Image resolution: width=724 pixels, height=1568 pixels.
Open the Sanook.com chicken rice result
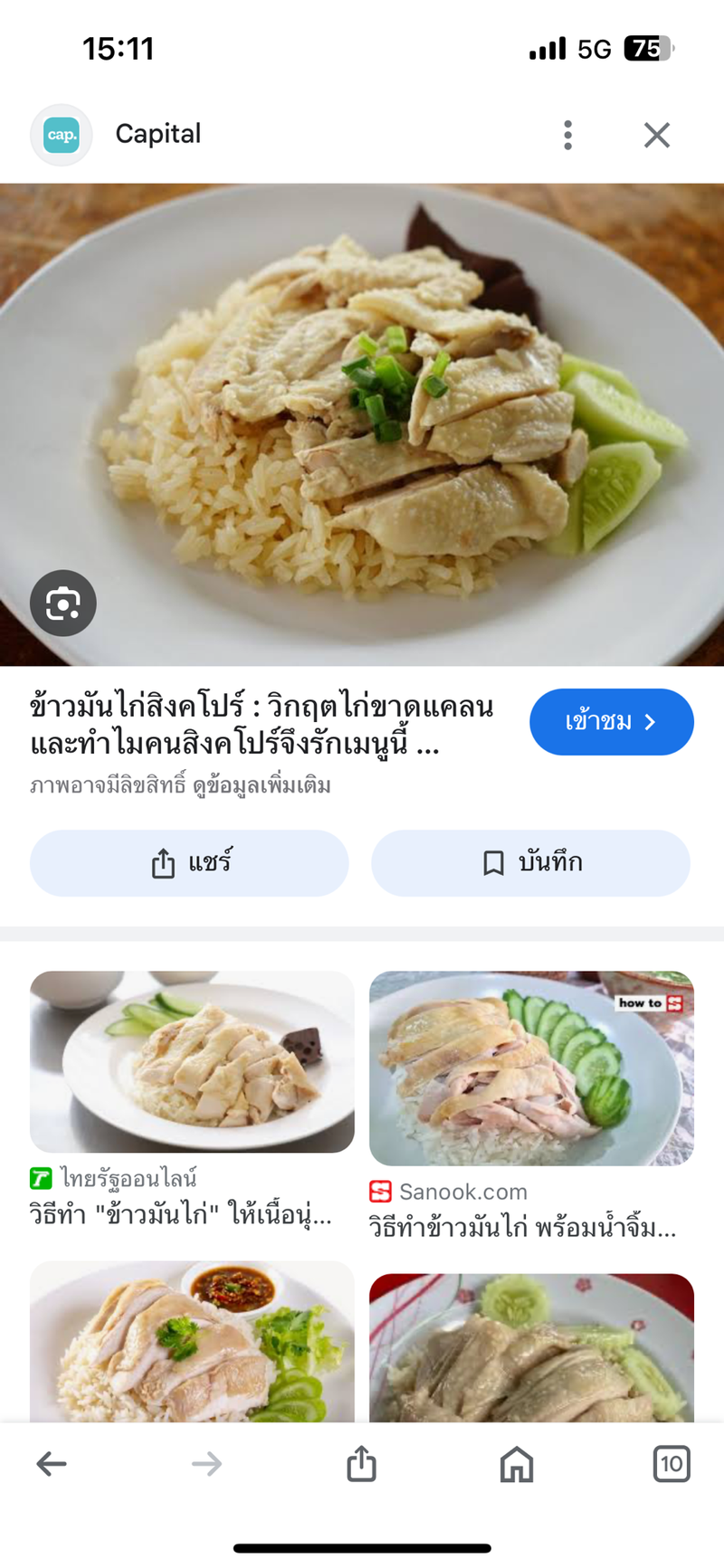click(x=531, y=1069)
